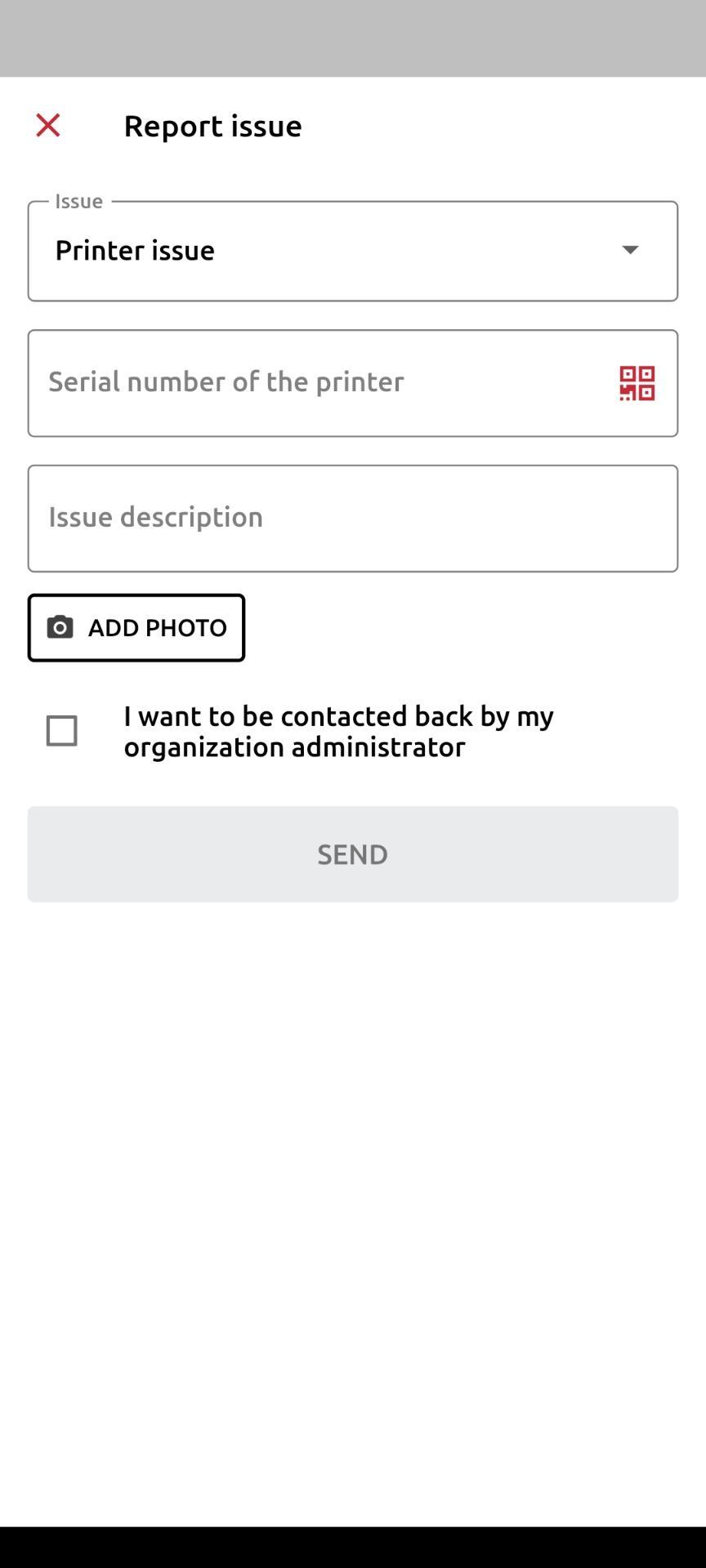Viewport: 706px width, 1568px height.
Task: Click the Issue description text area
Action: click(x=351, y=517)
